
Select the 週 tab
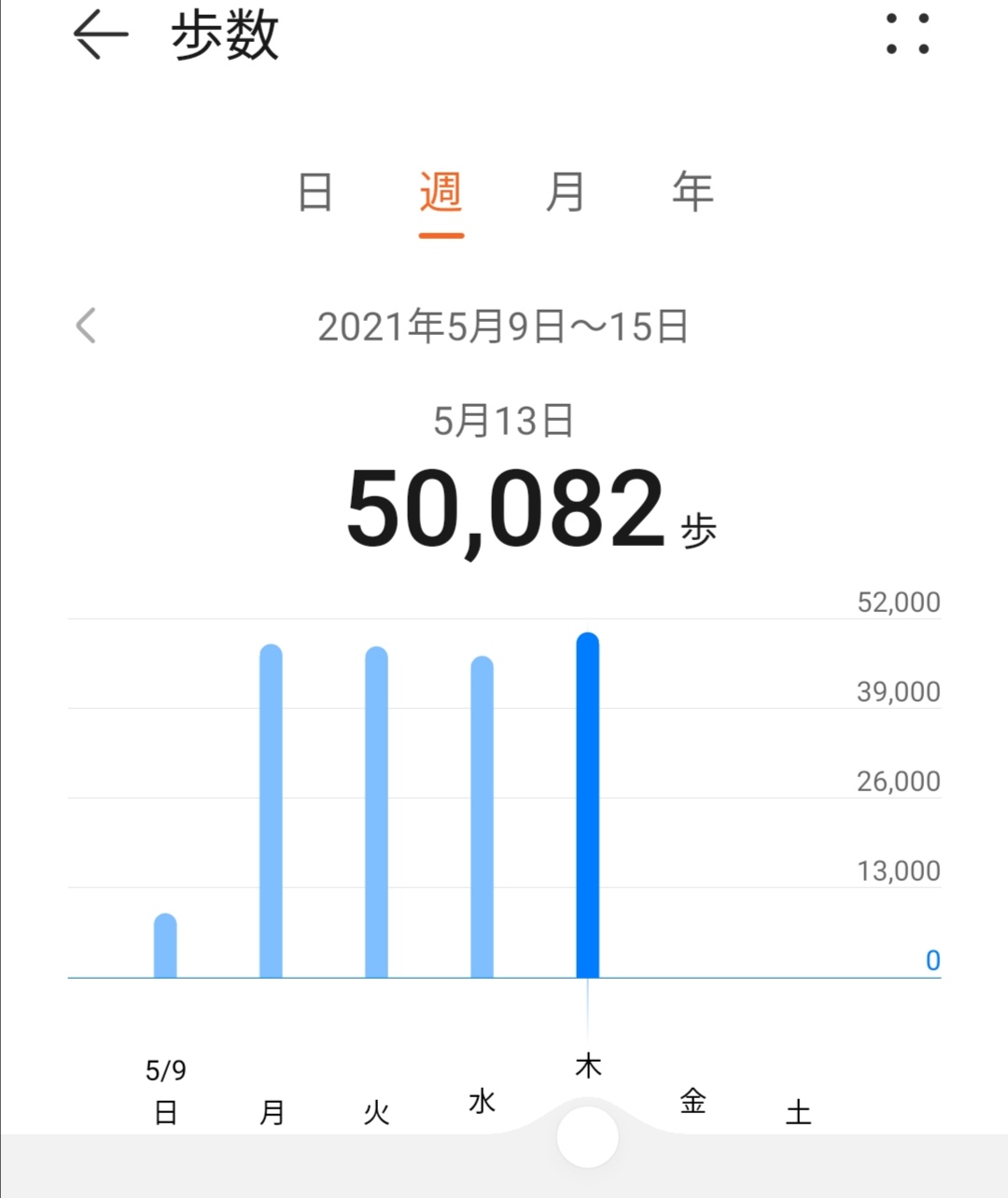coord(441,192)
